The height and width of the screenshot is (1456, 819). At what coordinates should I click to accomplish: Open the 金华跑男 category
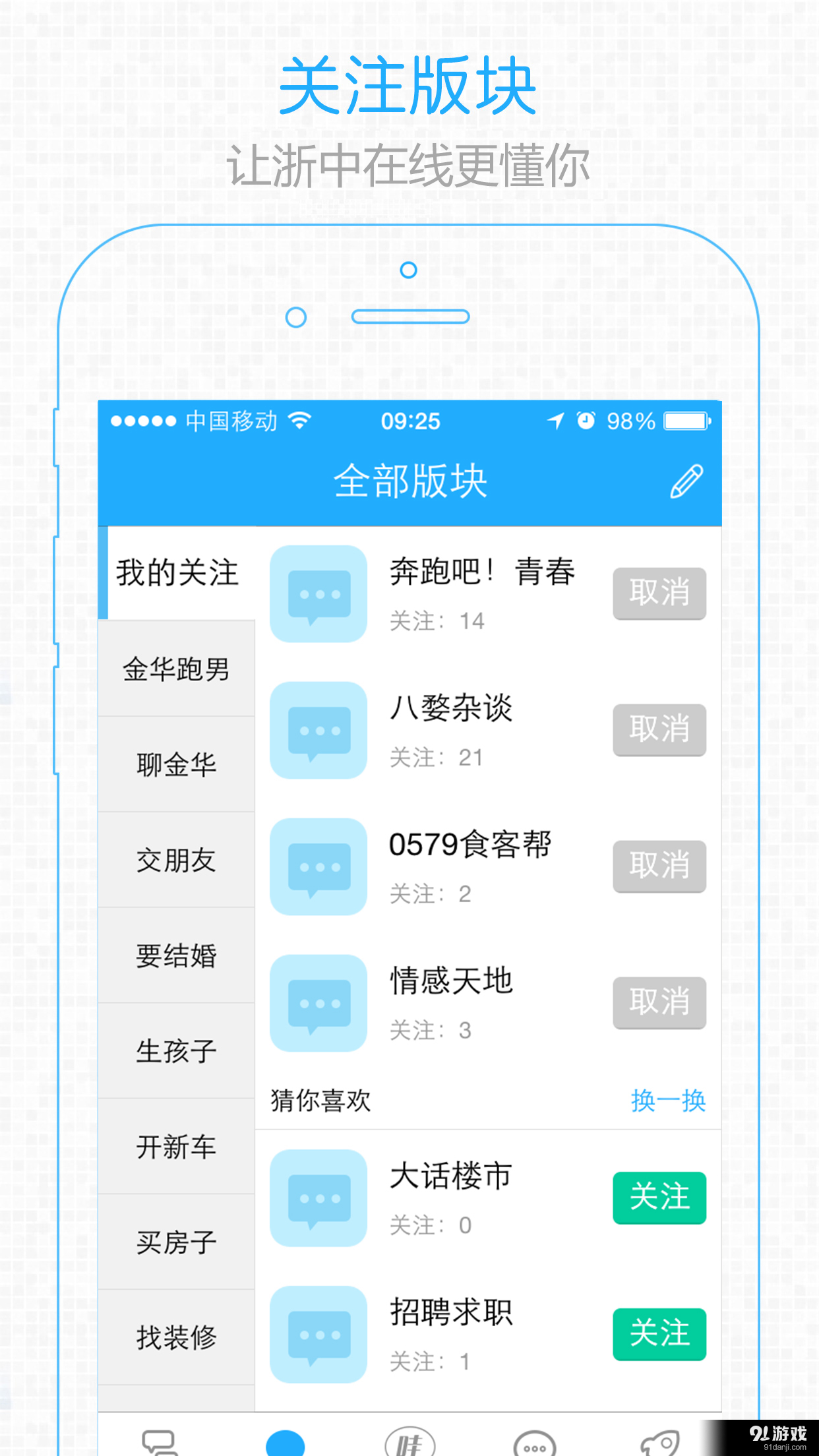(x=177, y=669)
